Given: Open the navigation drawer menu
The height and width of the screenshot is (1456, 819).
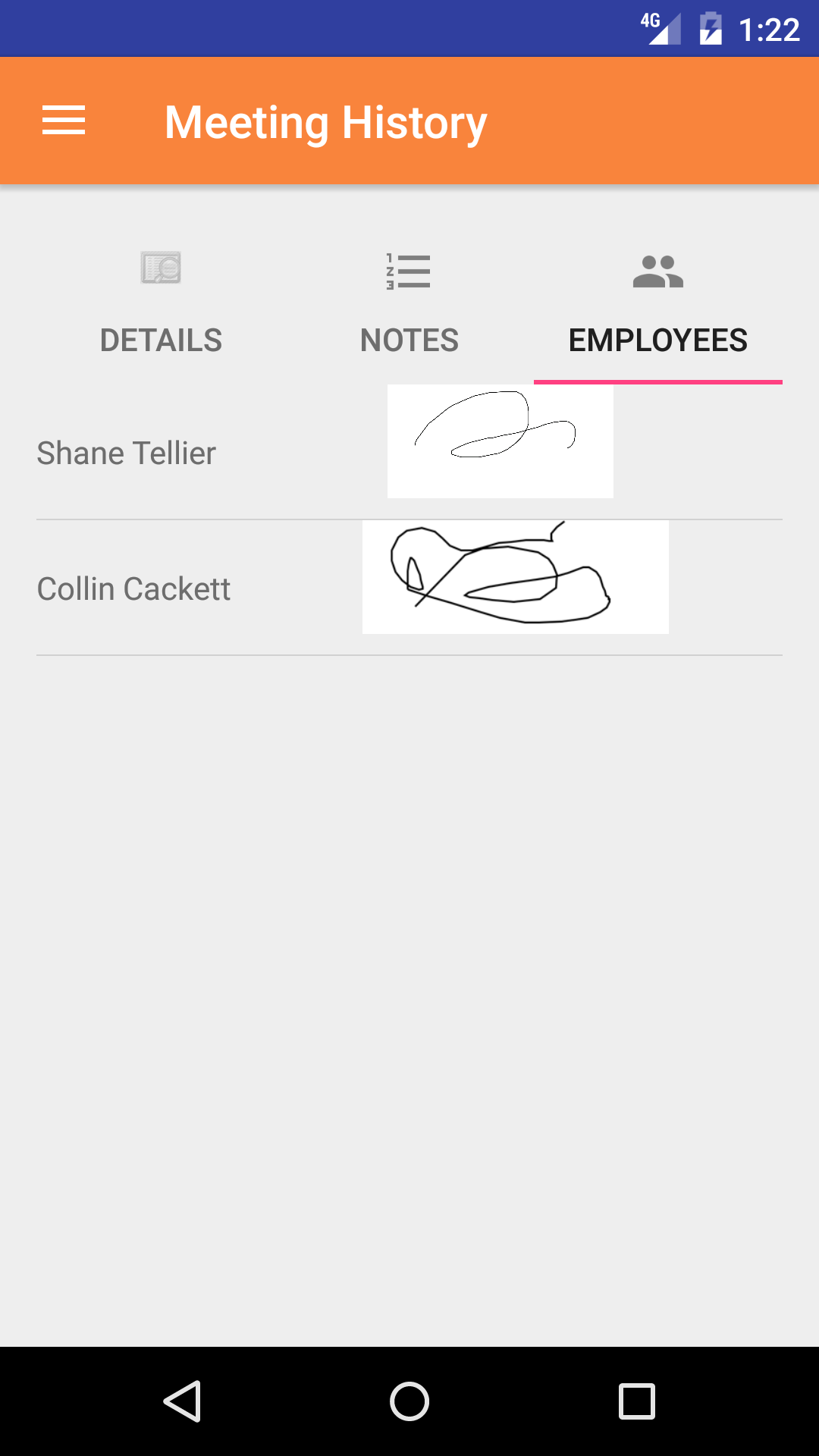Looking at the screenshot, I should click(x=64, y=121).
